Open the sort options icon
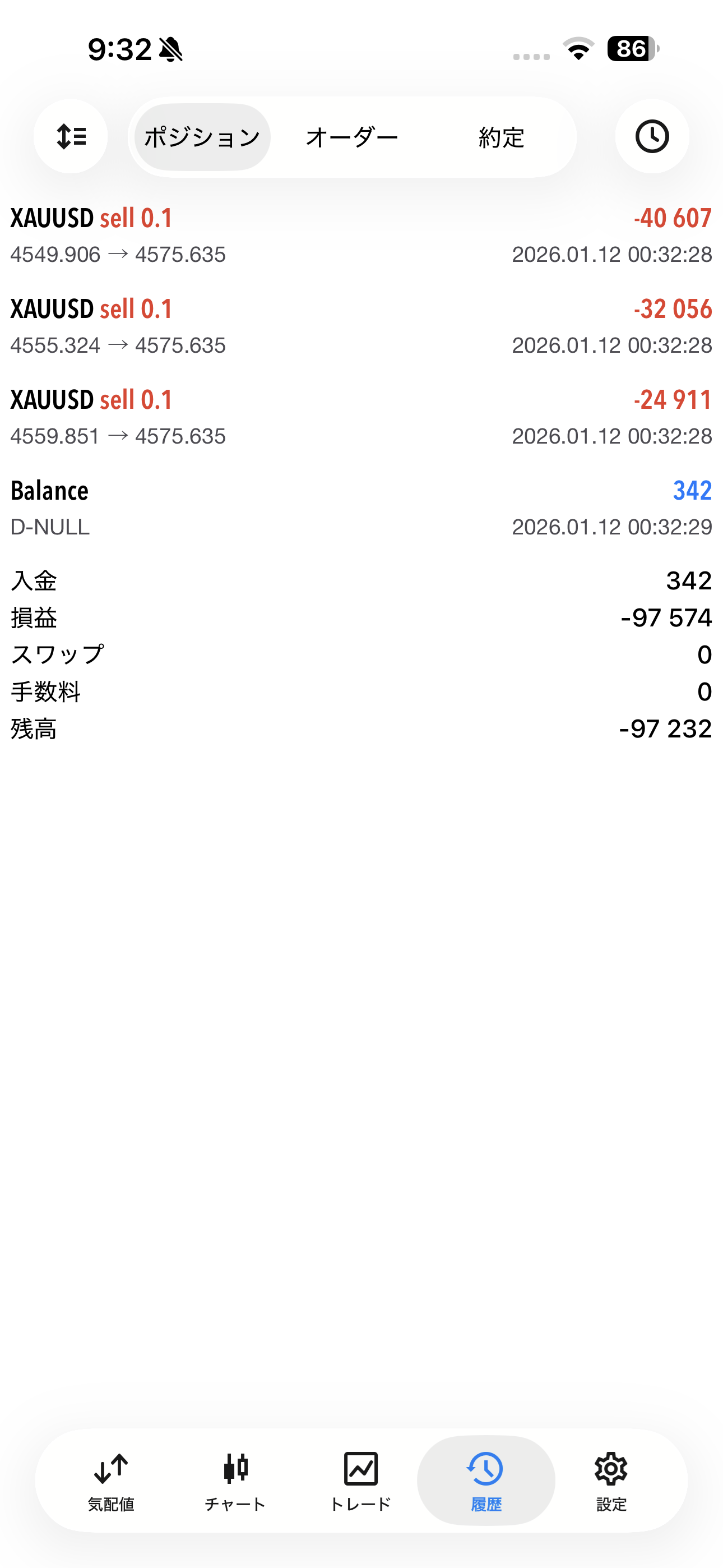 click(71, 136)
